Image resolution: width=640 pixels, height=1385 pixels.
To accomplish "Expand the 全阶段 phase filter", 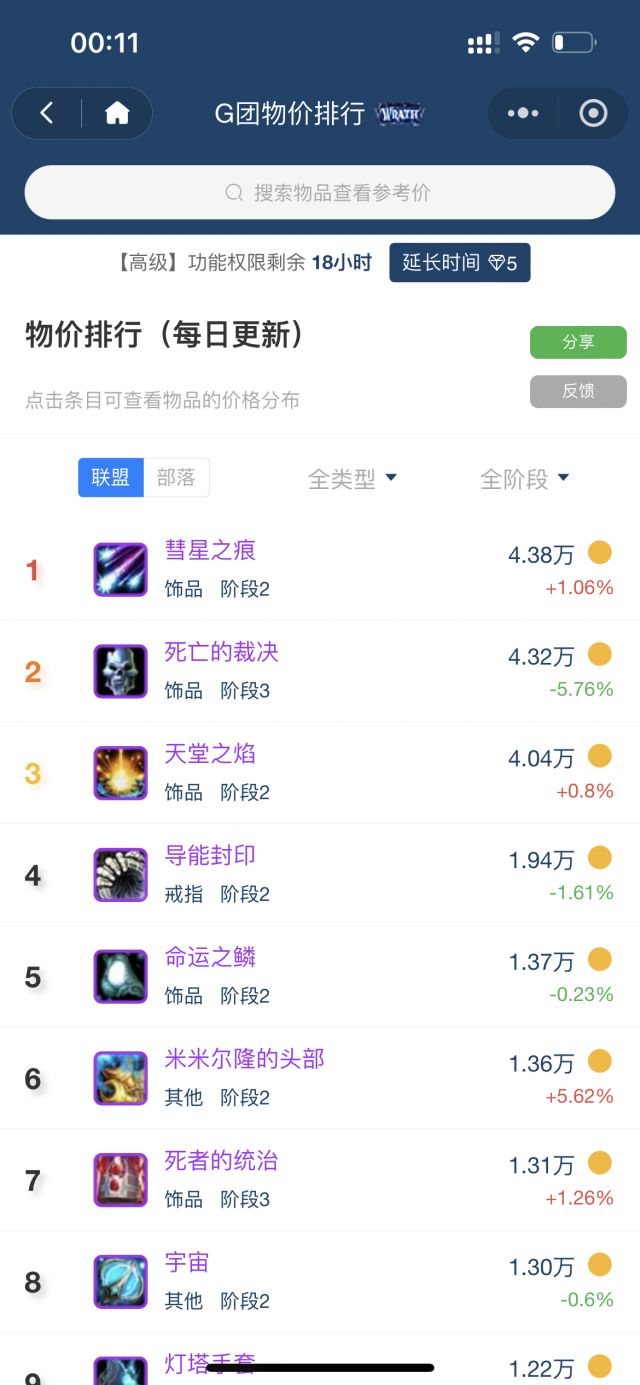I will 524,479.
